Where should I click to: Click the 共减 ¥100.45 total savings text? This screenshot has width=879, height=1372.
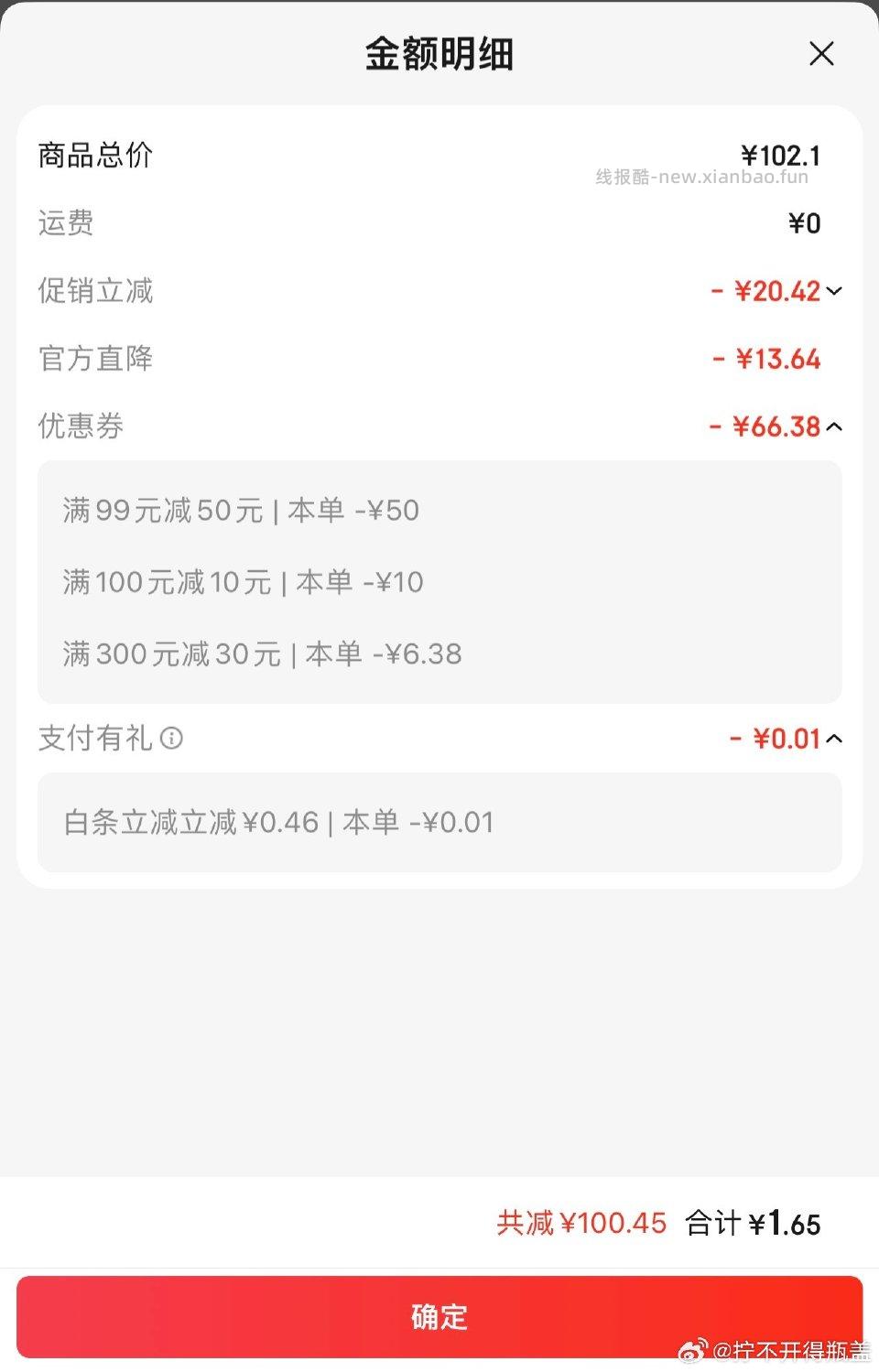[581, 1223]
